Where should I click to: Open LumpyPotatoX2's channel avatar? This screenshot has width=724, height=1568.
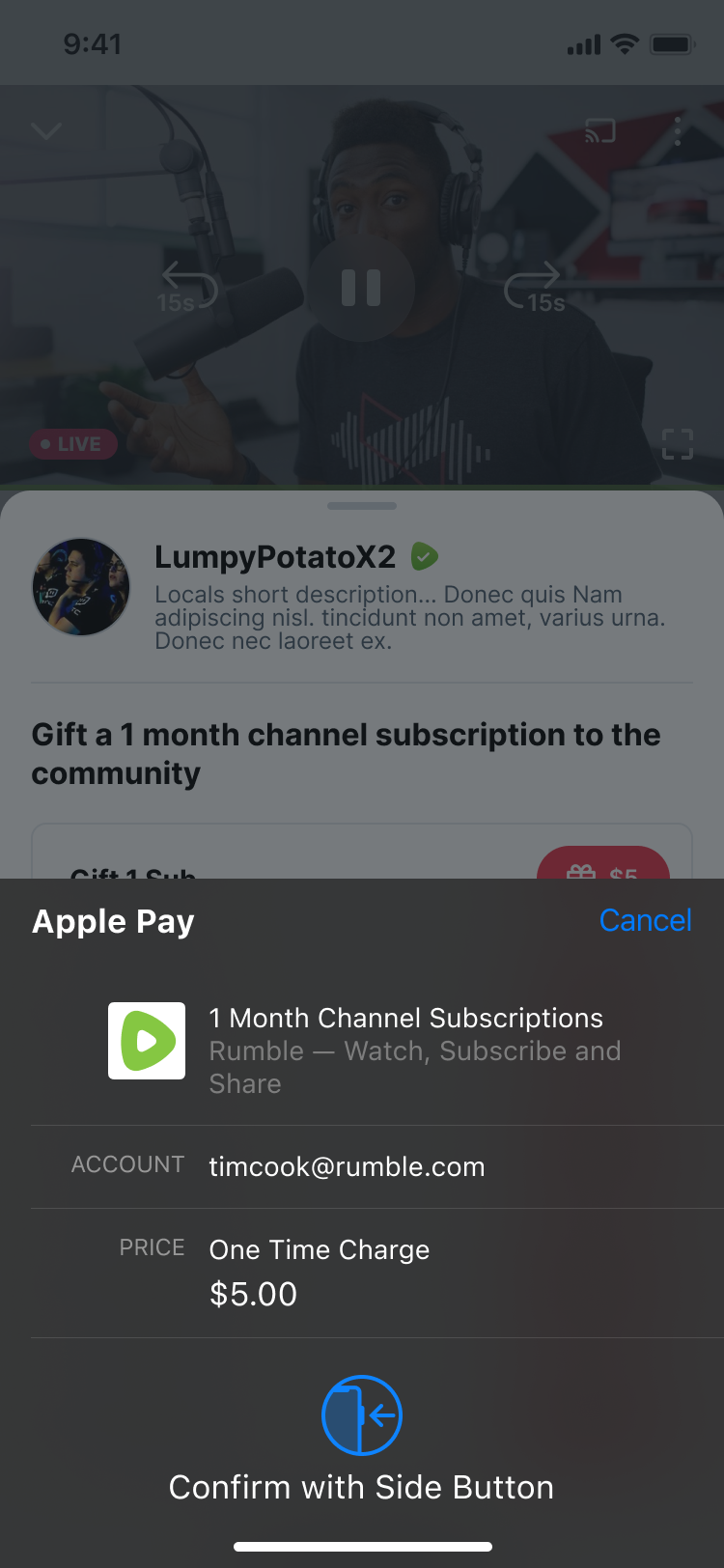[x=81, y=587]
